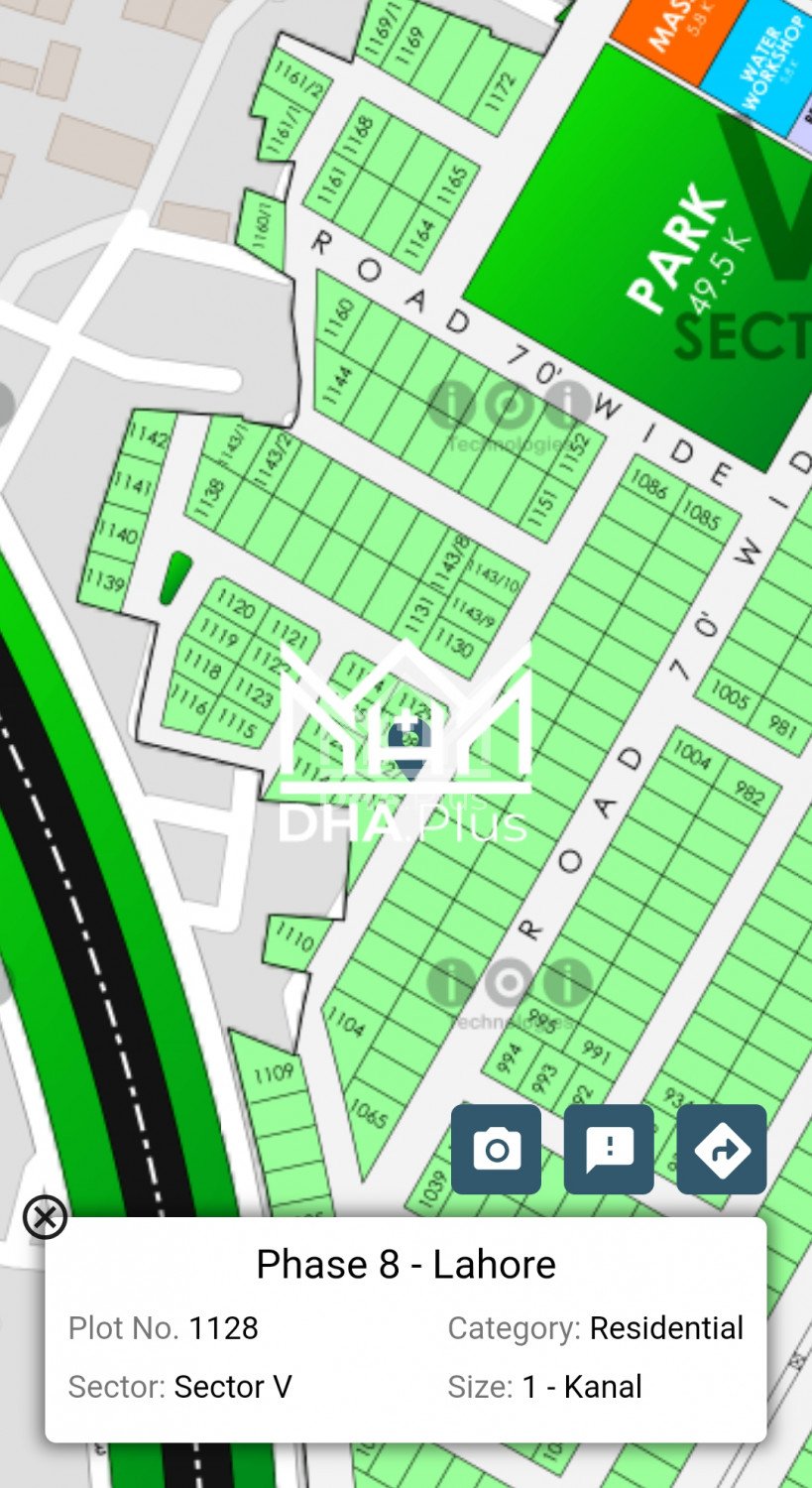Report an issue with this plot
This screenshot has height=1488, width=812.
(609, 1149)
